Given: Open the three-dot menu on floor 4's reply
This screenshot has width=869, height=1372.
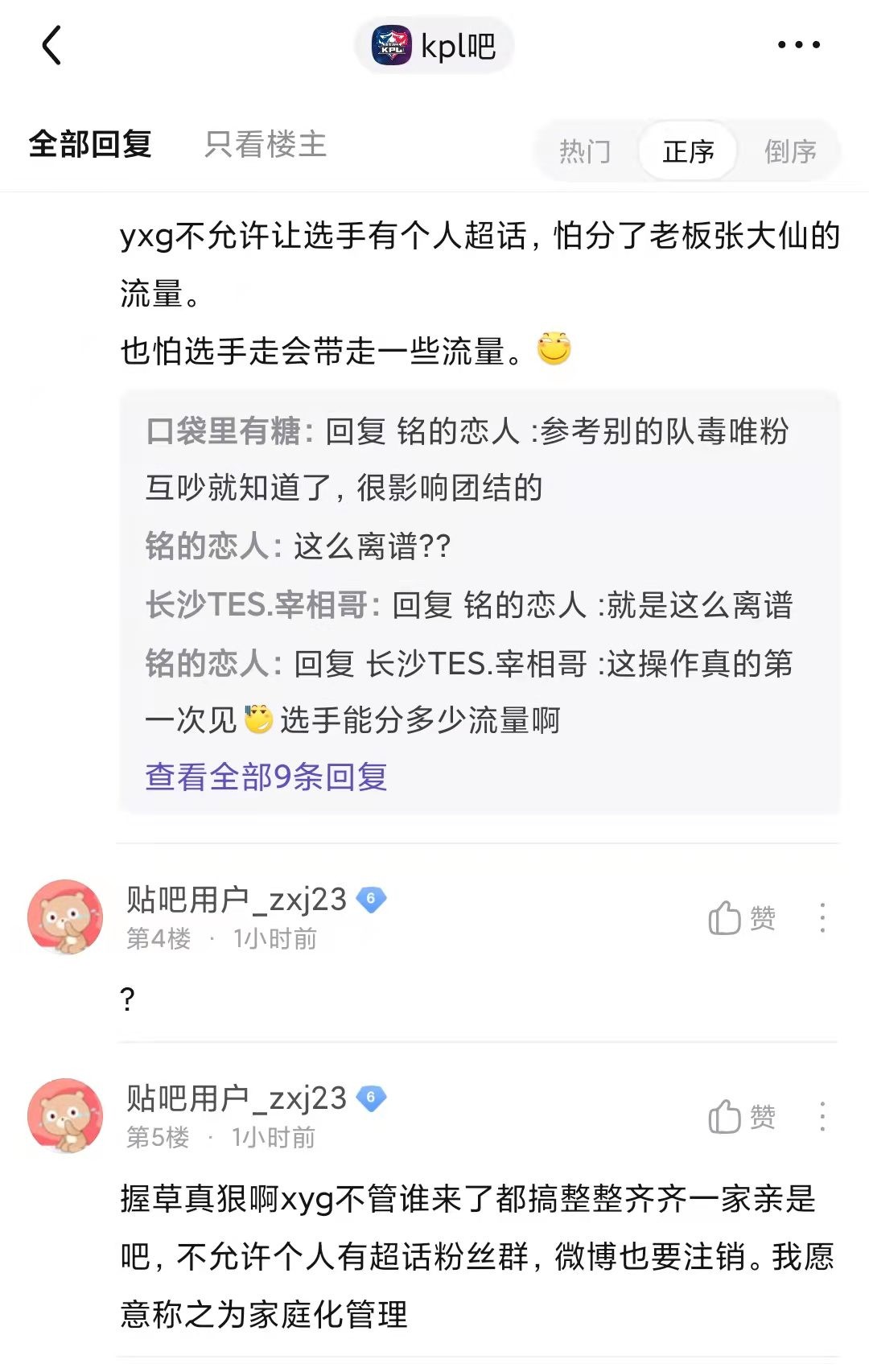Looking at the screenshot, I should pyautogui.click(x=822, y=917).
